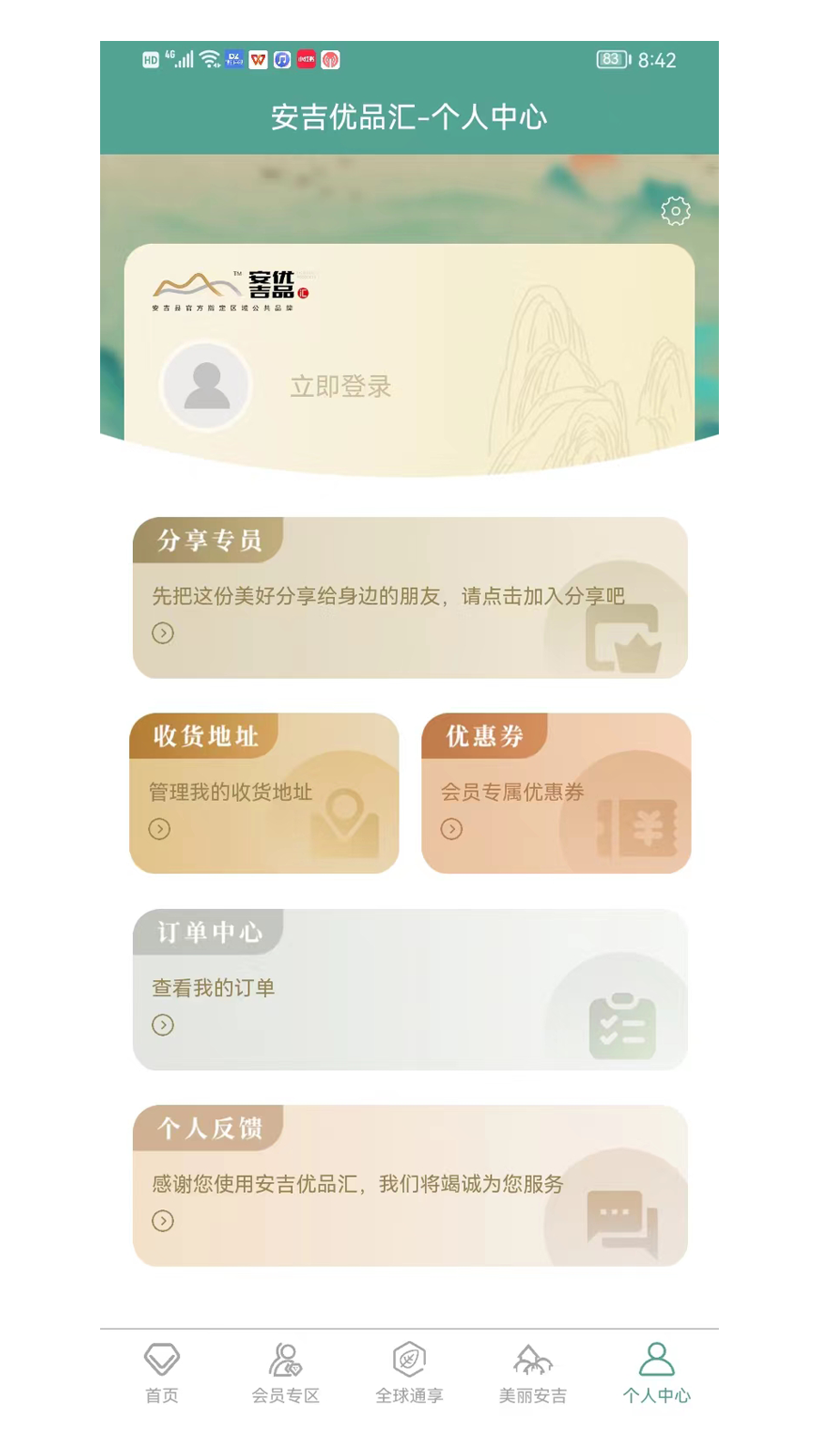The height and width of the screenshot is (1456, 819).
Task: Open the 分享专员 card
Action: (x=409, y=598)
